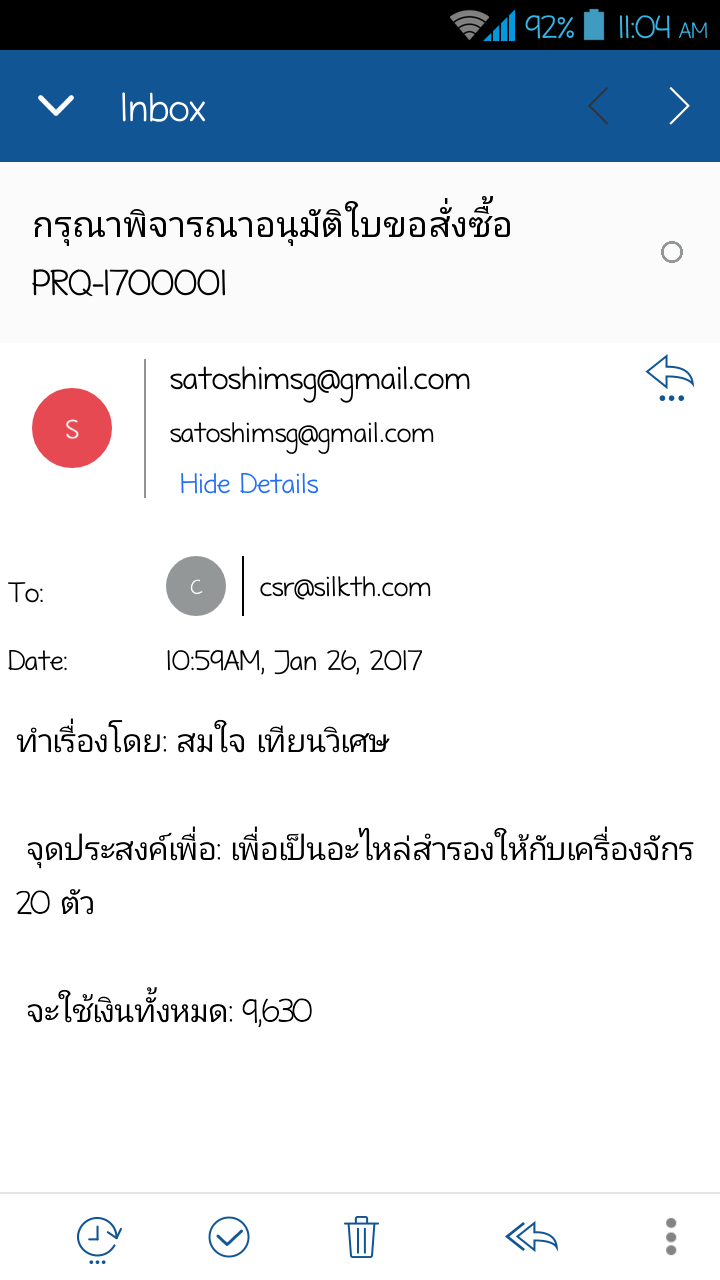Go to the next email
The width and height of the screenshot is (720, 1280).
(679, 106)
